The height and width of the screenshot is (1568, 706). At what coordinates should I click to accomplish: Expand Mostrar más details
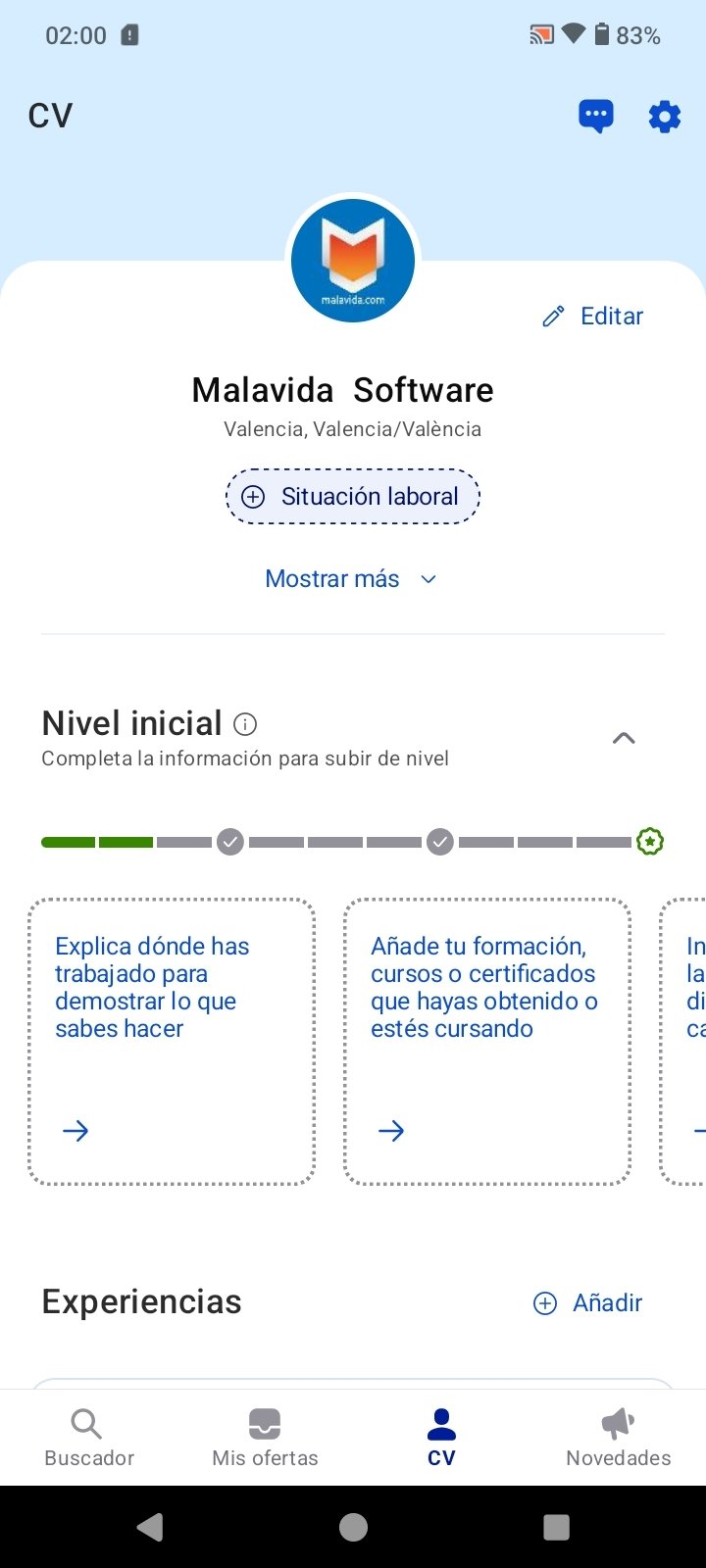[x=351, y=579]
